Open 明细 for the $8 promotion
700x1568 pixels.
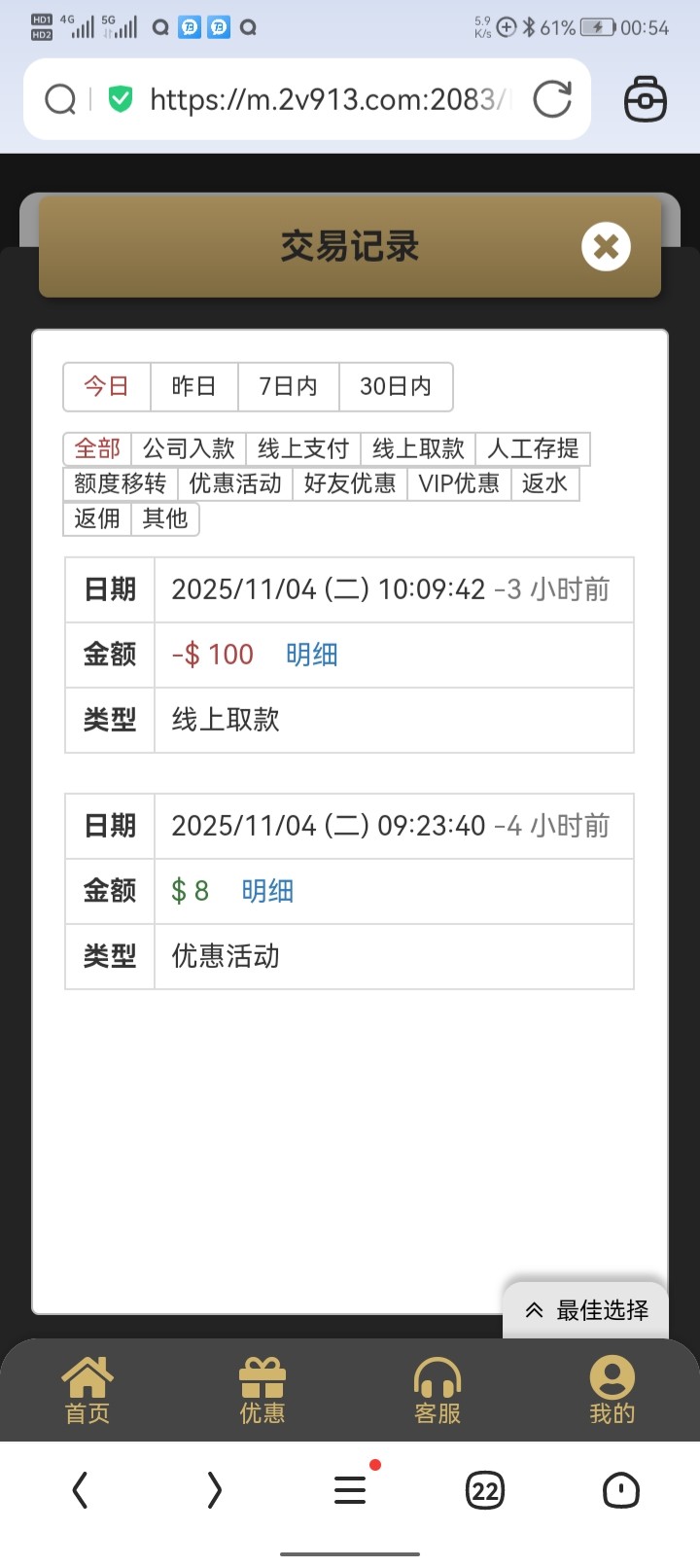267,891
